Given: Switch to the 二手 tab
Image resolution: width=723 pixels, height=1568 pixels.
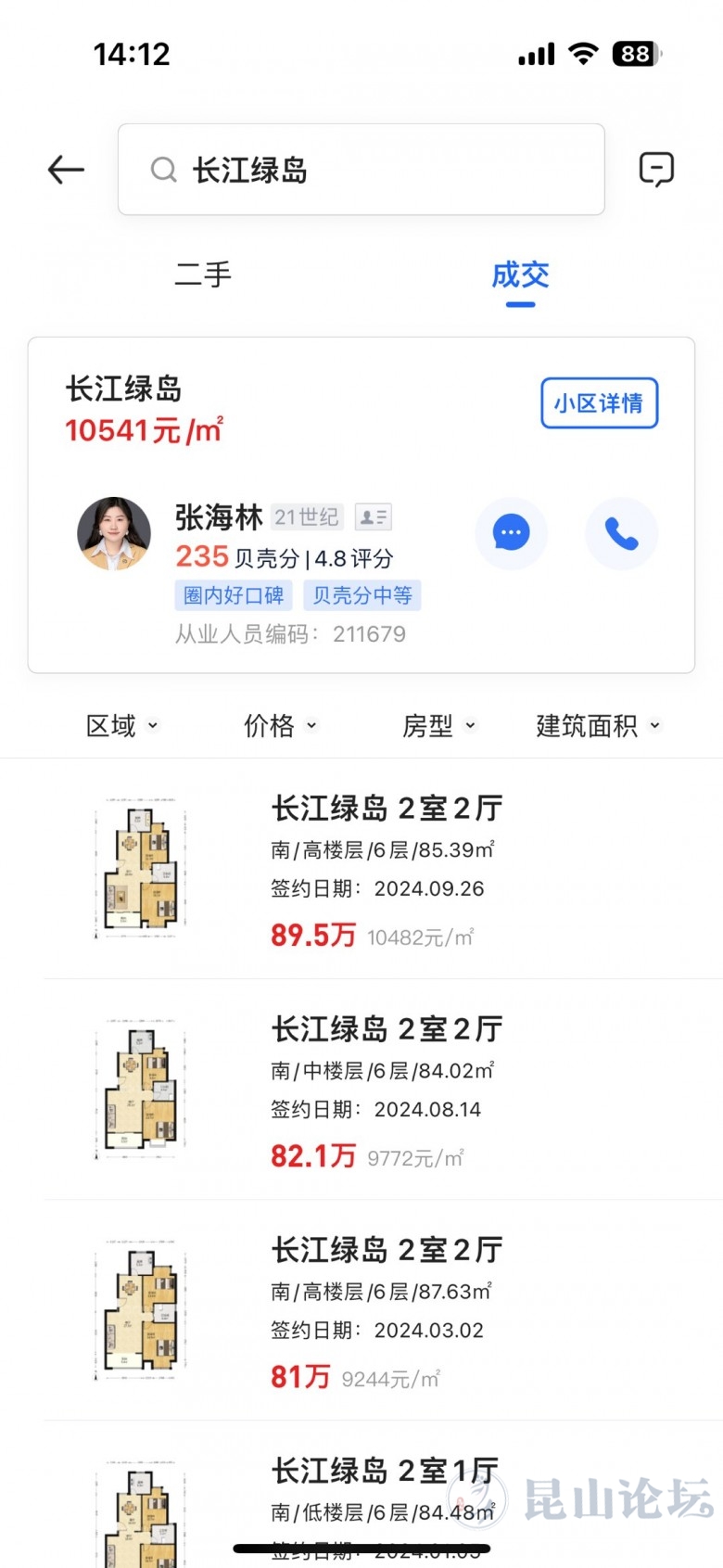Looking at the screenshot, I should pos(203,274).
